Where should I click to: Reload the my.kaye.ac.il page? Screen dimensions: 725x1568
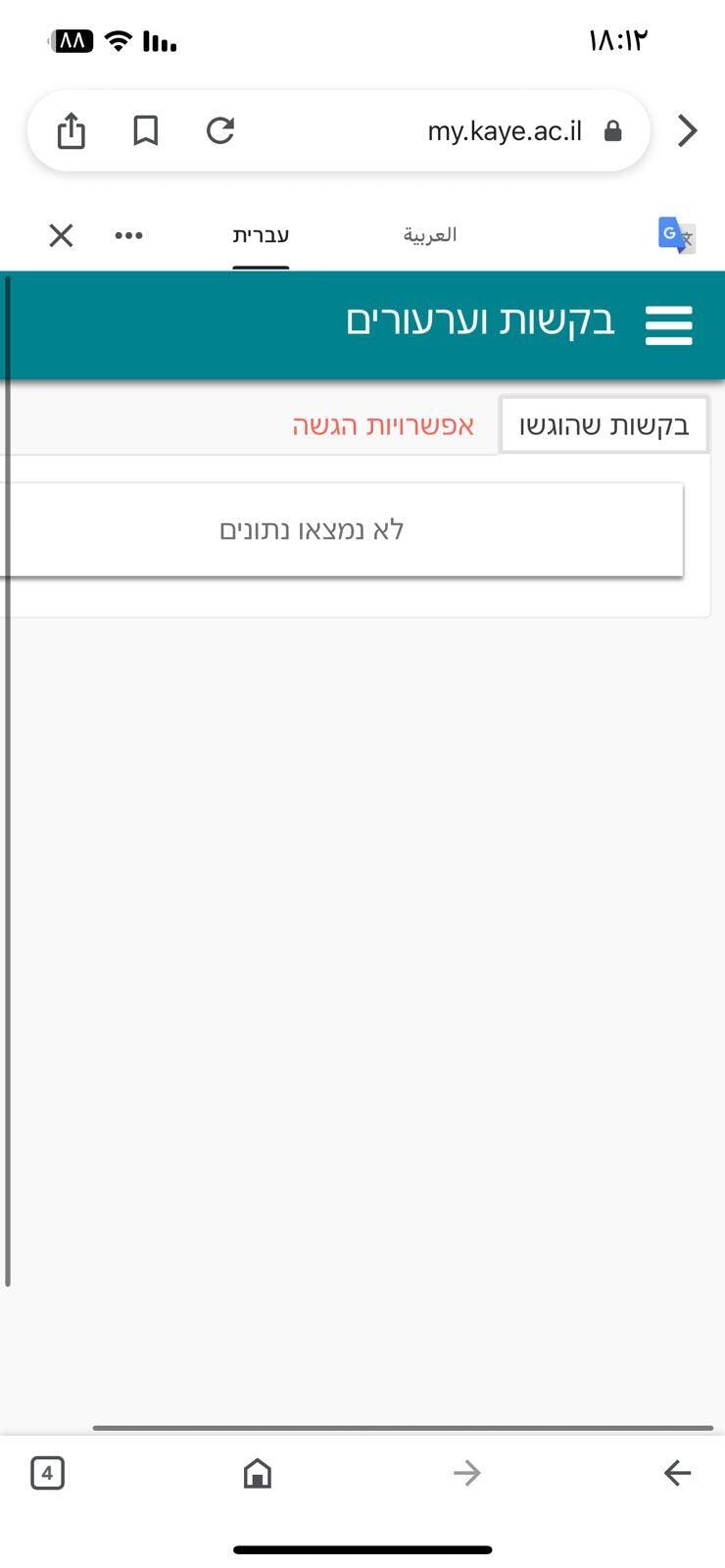pos(220,130)
